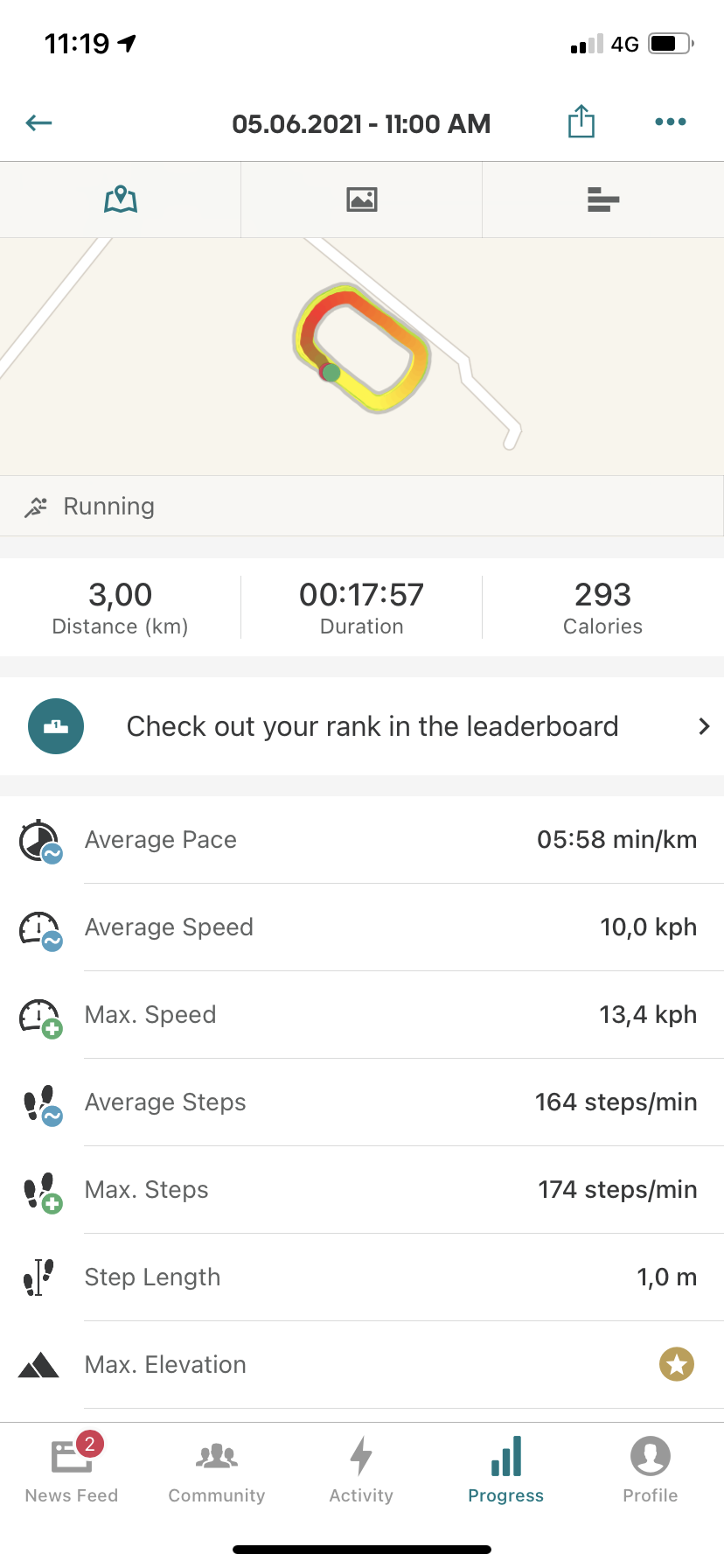
Task: Switch to the charts tab
Action: [x=603, y=199]
